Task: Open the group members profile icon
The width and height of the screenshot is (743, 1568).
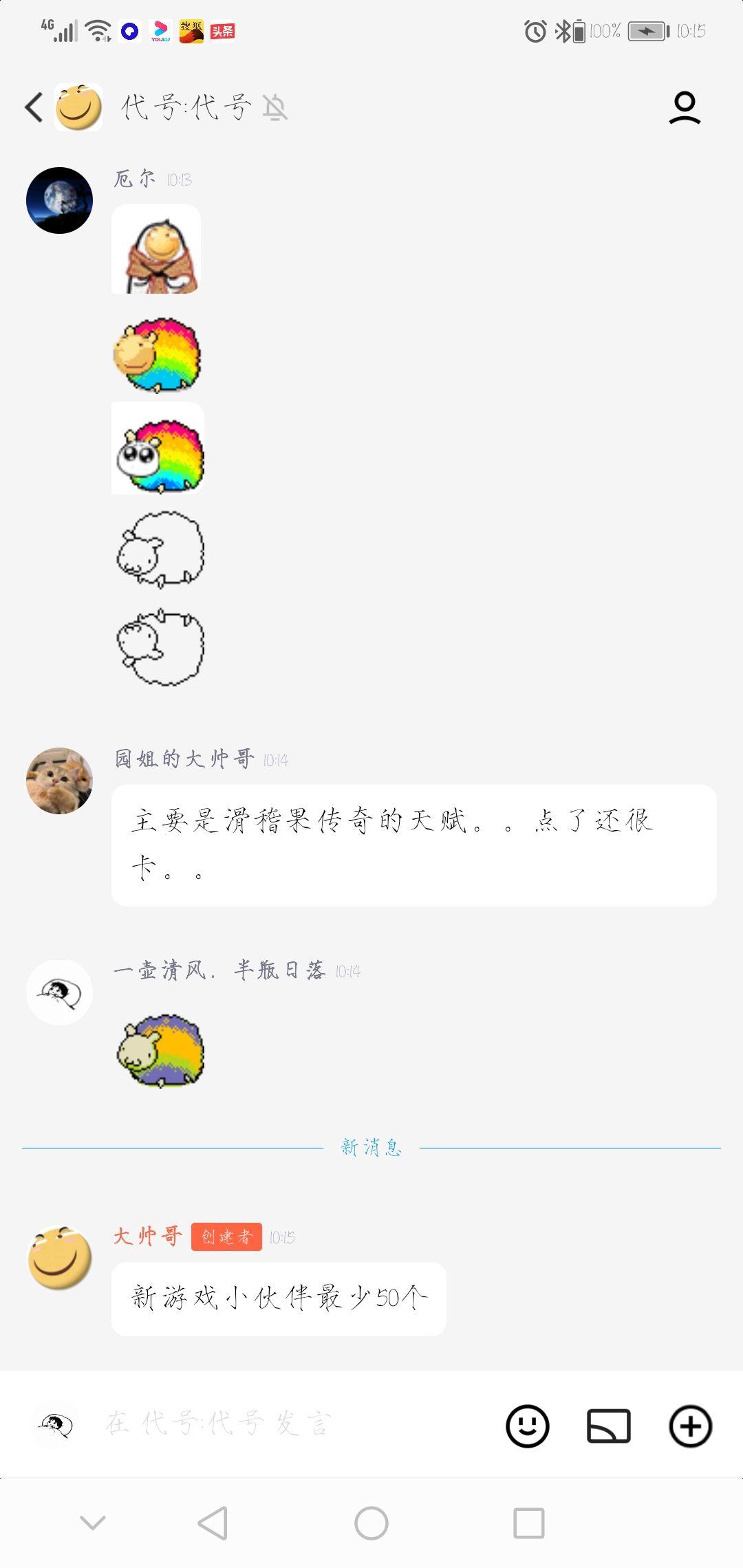Action: coord(685,107)
